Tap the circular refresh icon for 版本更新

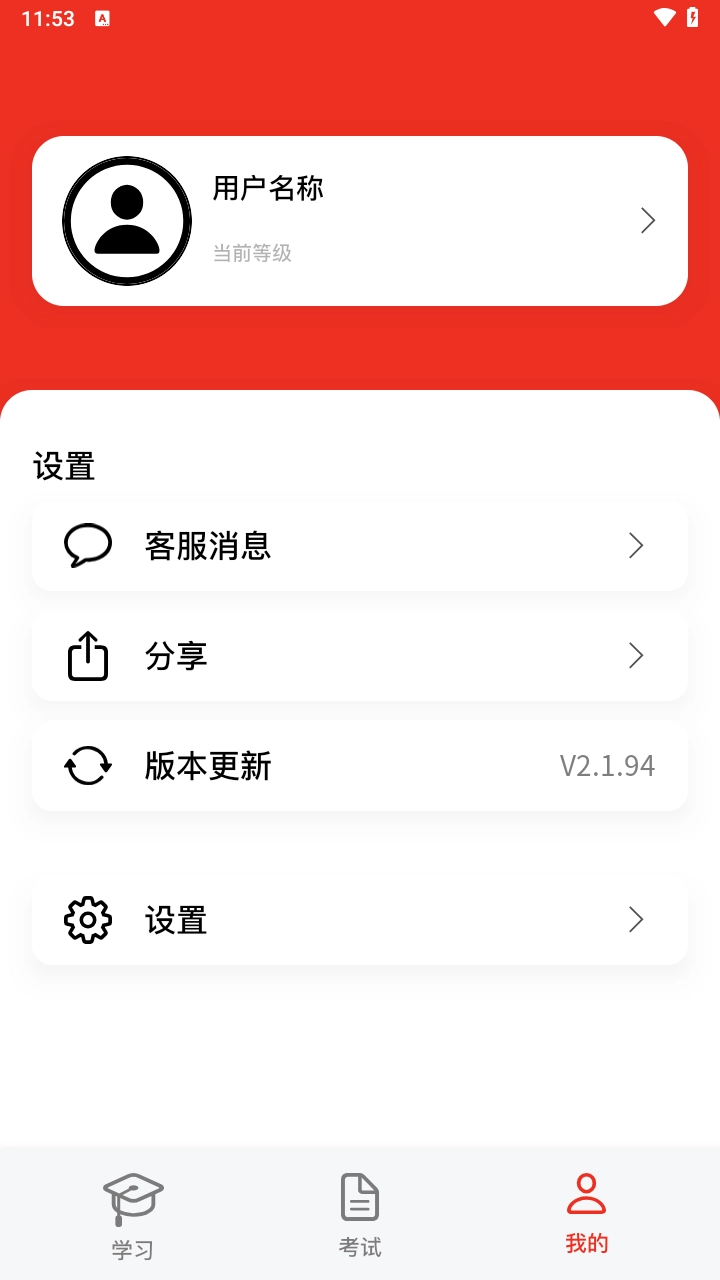87,765
